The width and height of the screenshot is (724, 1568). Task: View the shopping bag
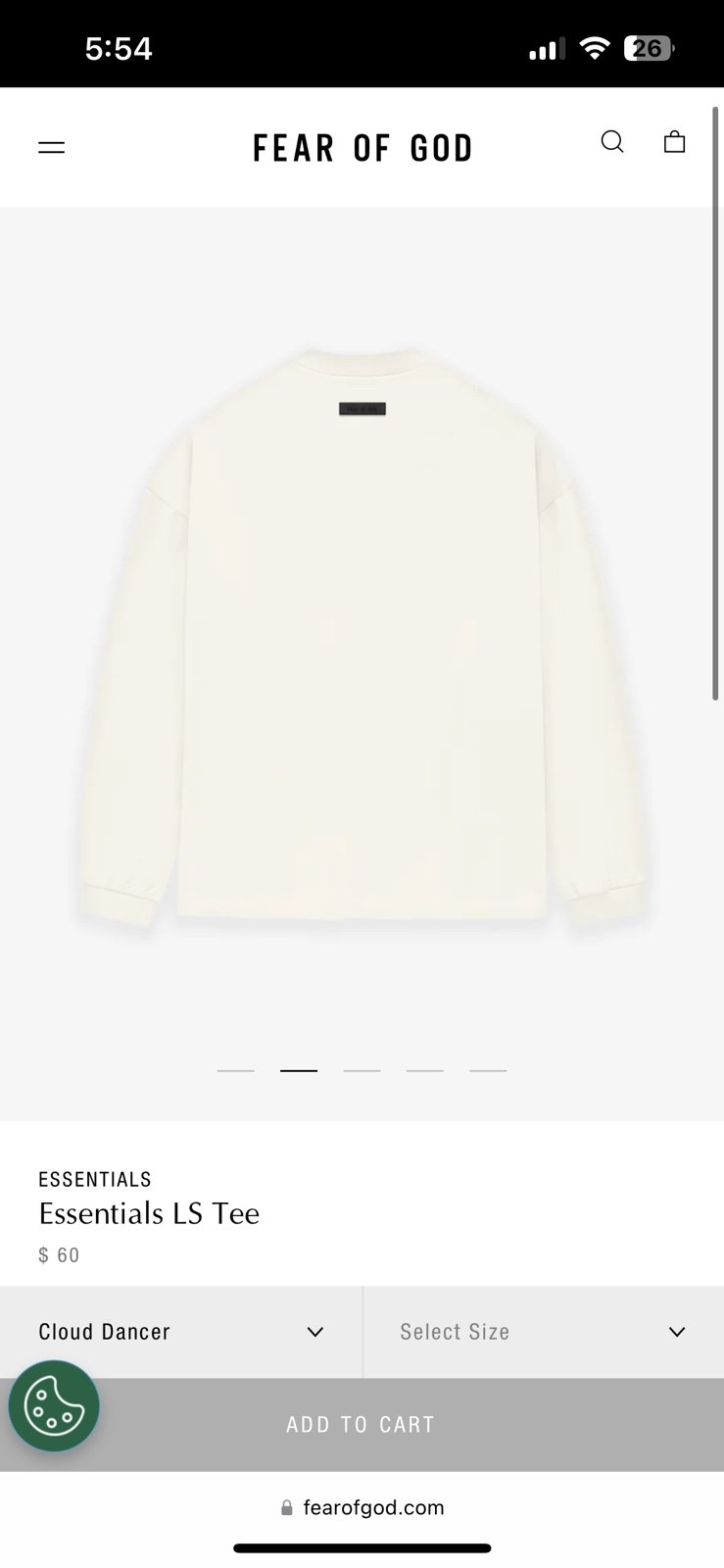674,142
